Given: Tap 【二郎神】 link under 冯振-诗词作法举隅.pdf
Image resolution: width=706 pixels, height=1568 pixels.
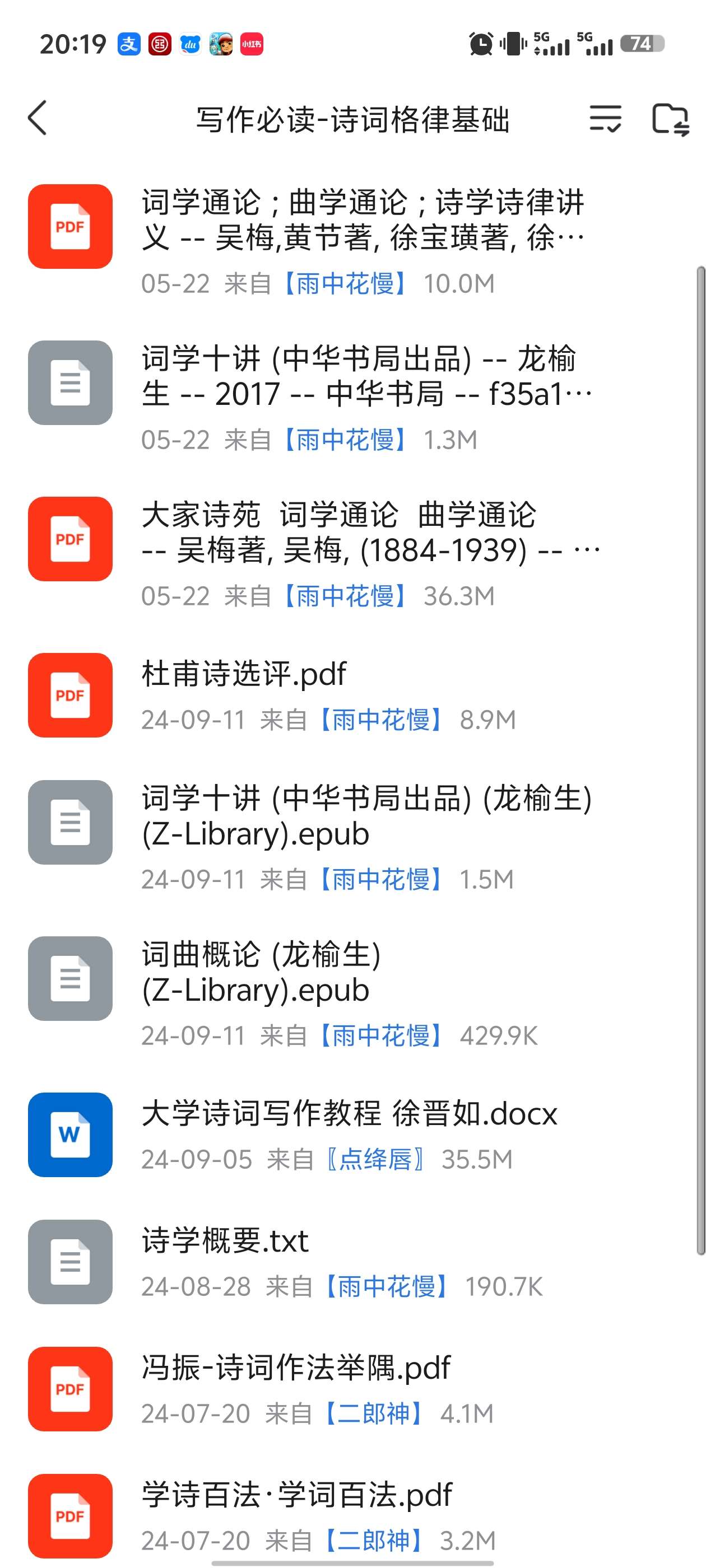Looking at the screenshot, I should point(373,1413).
